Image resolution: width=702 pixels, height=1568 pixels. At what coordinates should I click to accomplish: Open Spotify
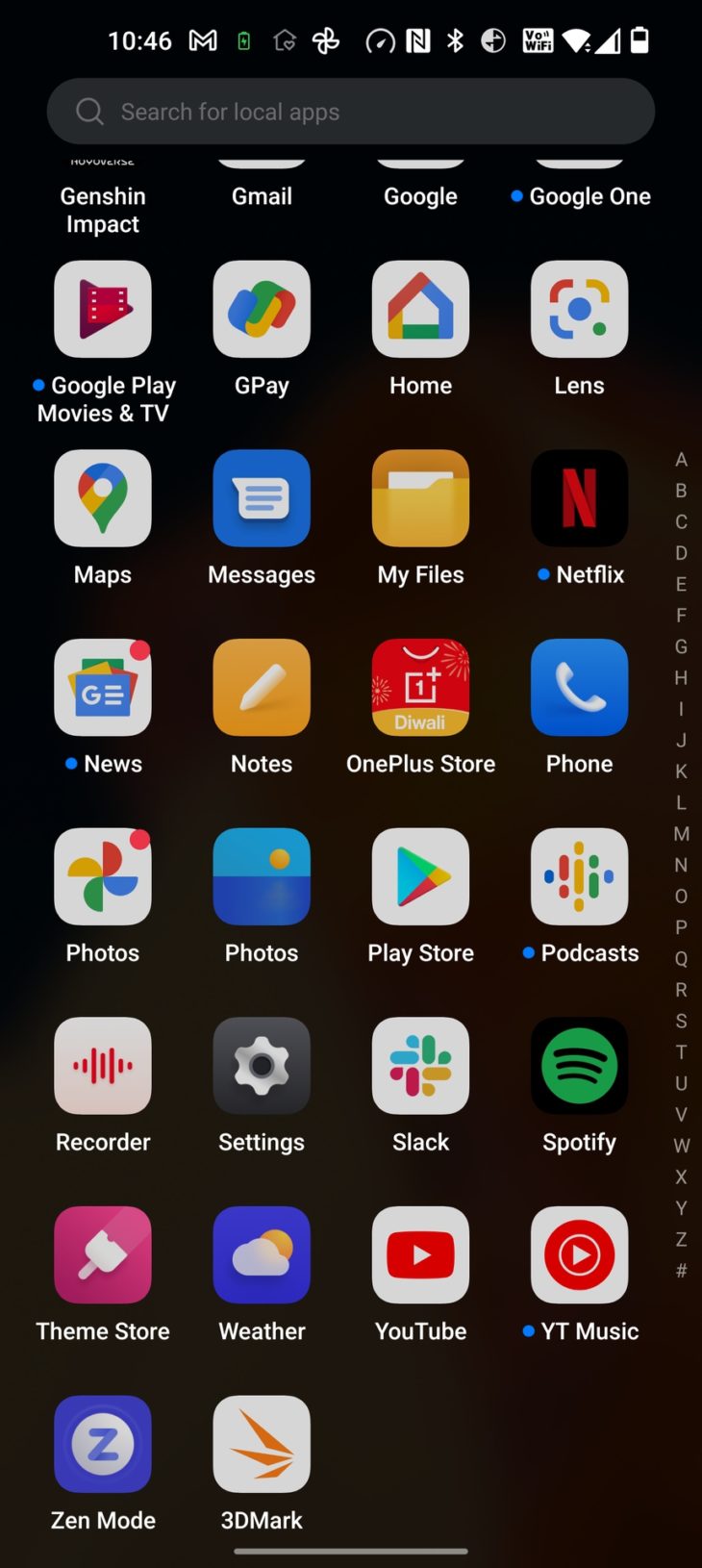click(x=579, y=1066)
